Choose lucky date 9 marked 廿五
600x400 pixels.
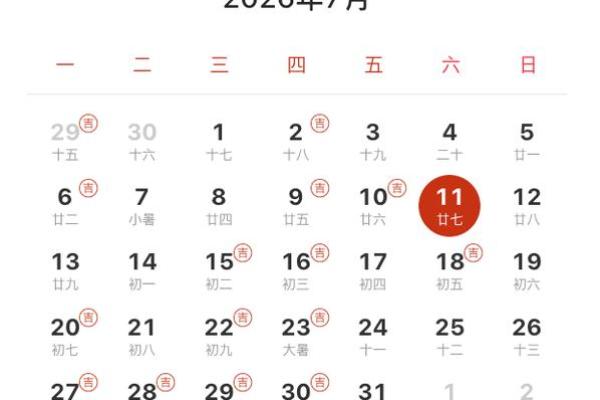pos(296,206)
